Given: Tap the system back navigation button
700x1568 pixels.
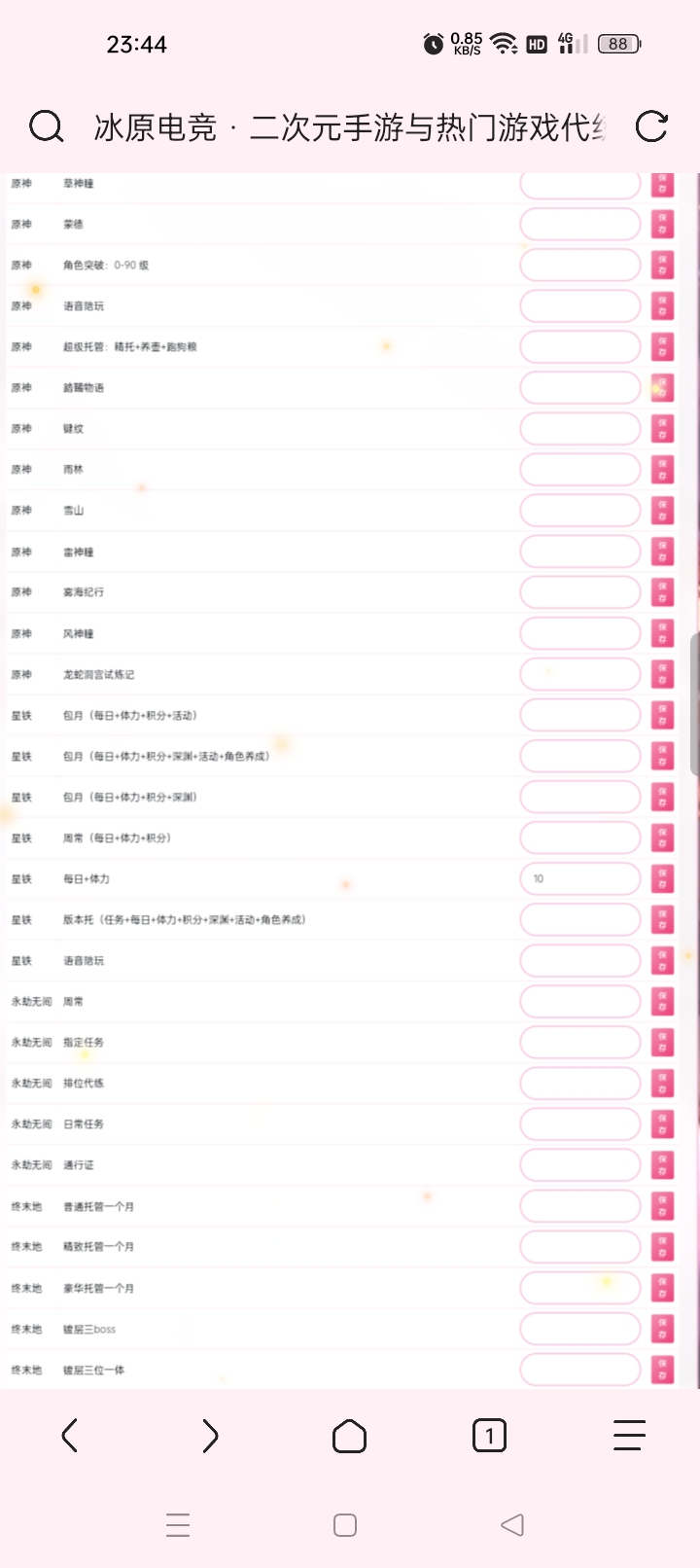Looking at the screenshot, I should (x=512, y=1524).
